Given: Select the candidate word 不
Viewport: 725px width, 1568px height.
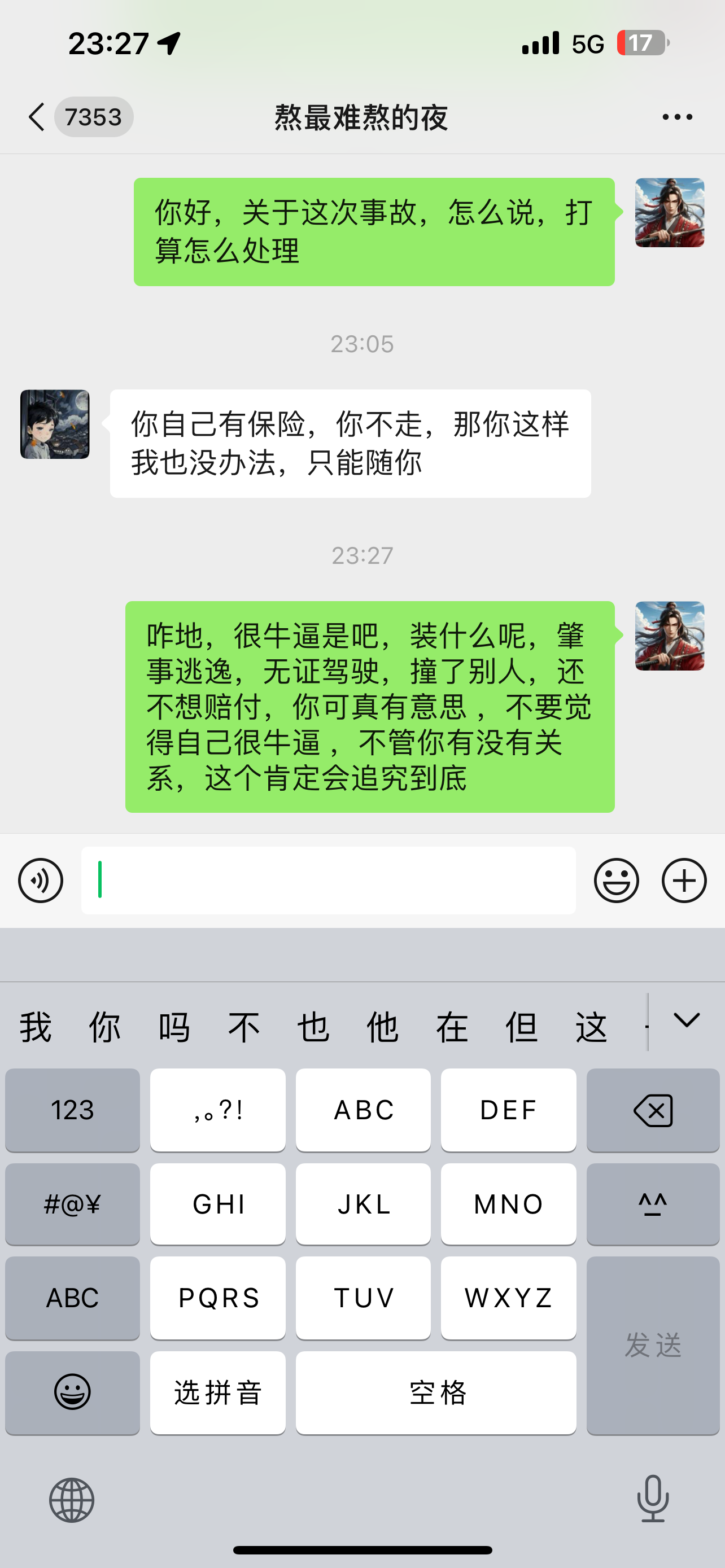Looking at the screenshot, I should pos(243,1027).
